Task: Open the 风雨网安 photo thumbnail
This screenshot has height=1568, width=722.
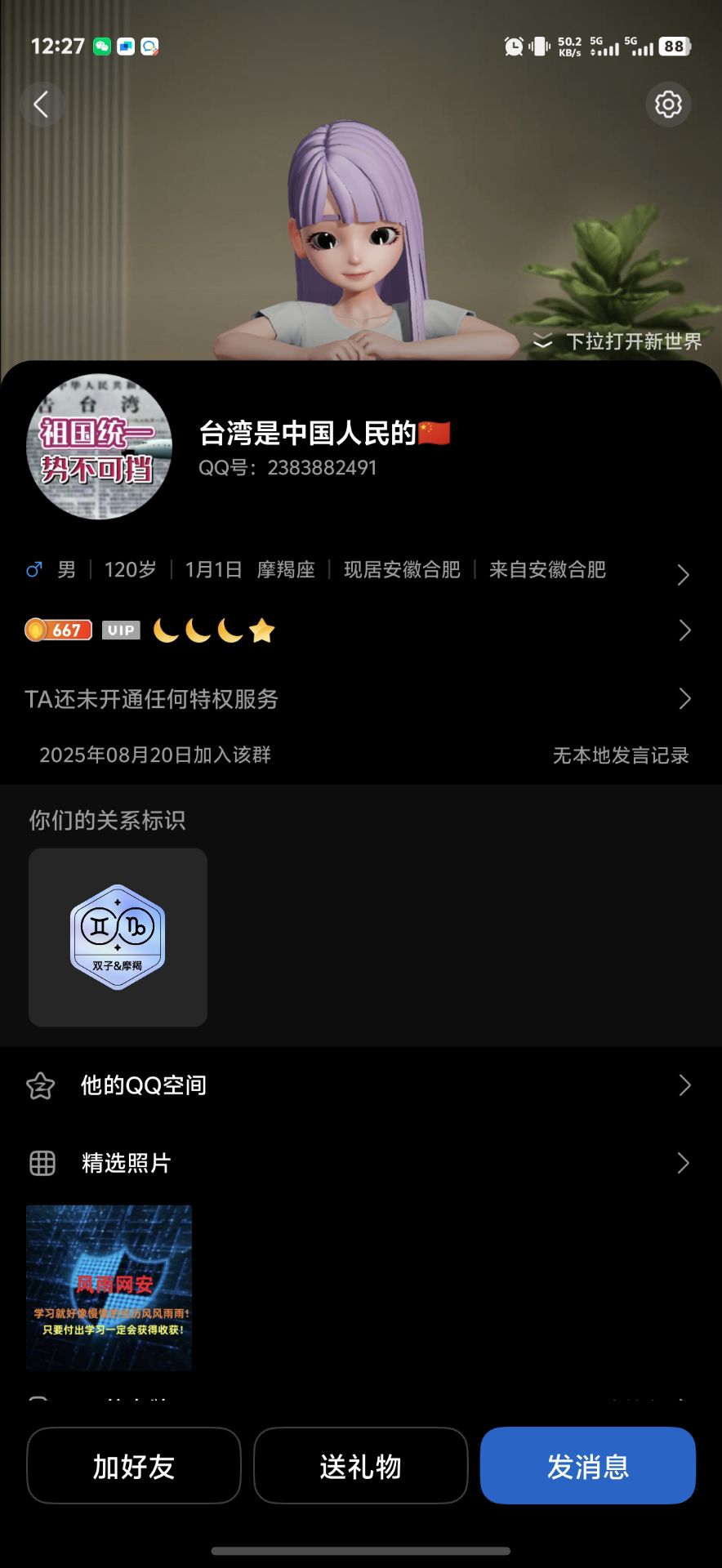Action: [x=107, y=1287]
